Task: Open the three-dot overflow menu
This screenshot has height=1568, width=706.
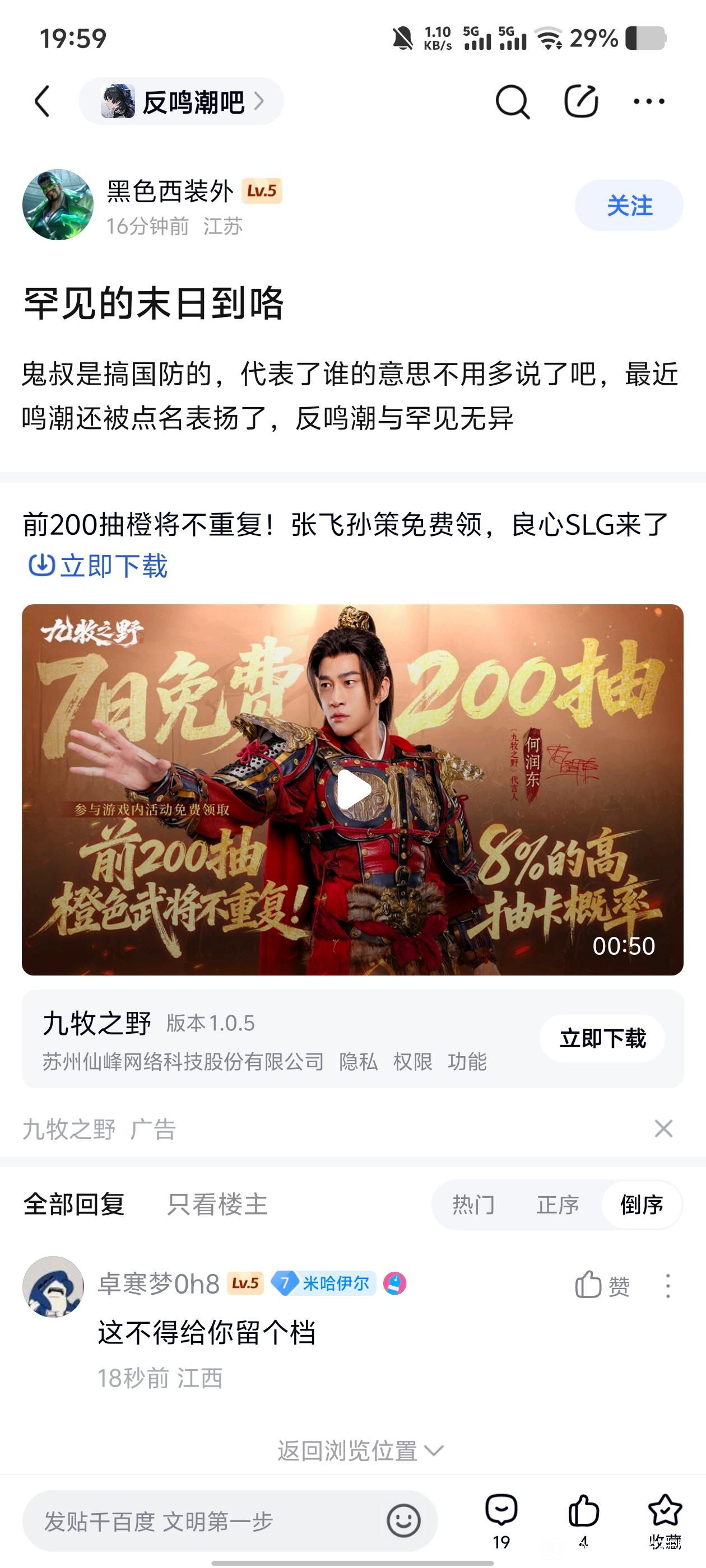Action: tap(649, 102)
